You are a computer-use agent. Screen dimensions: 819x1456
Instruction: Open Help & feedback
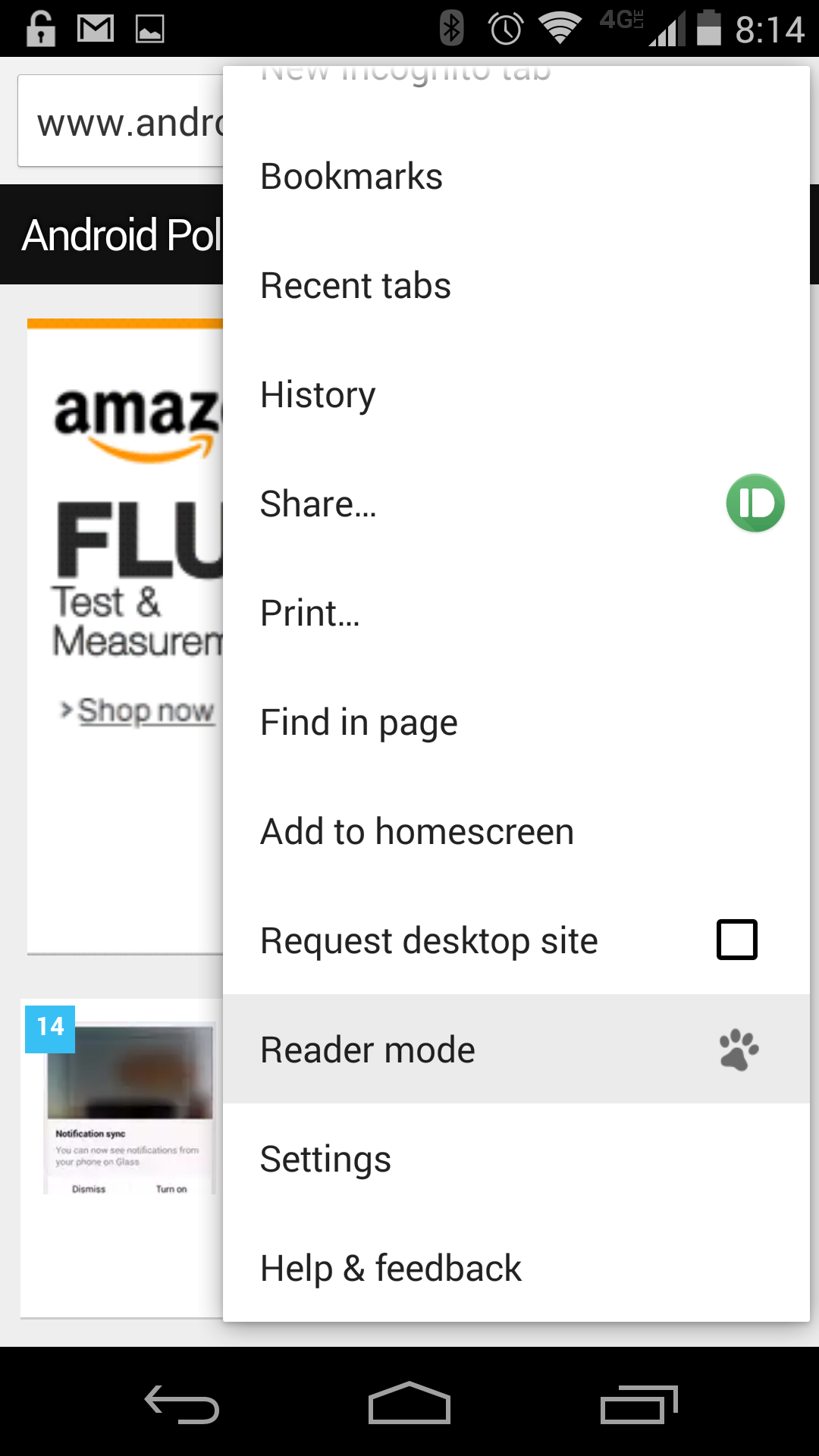click(516, 1268)
